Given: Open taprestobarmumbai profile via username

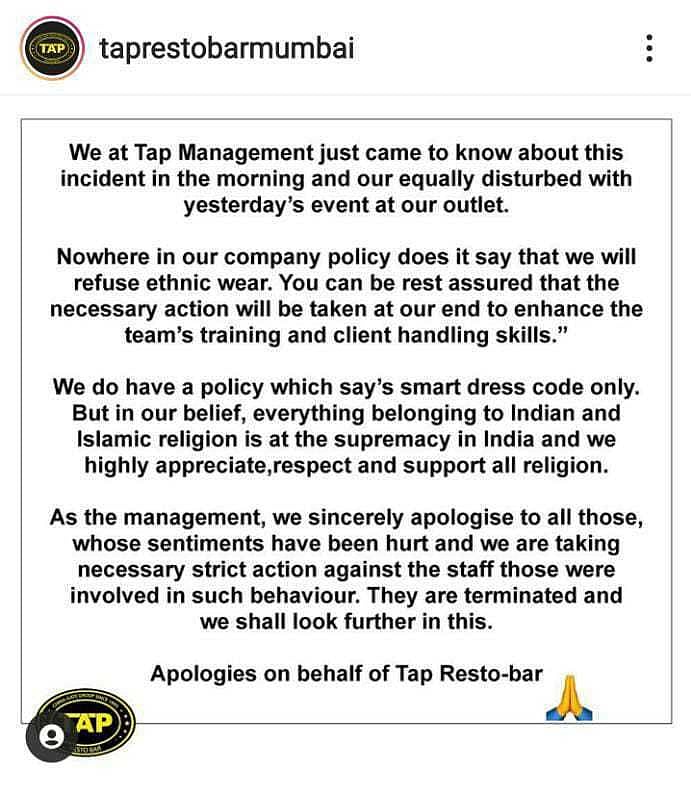Looking at the screenshot, I should click(x=227, y=48).
